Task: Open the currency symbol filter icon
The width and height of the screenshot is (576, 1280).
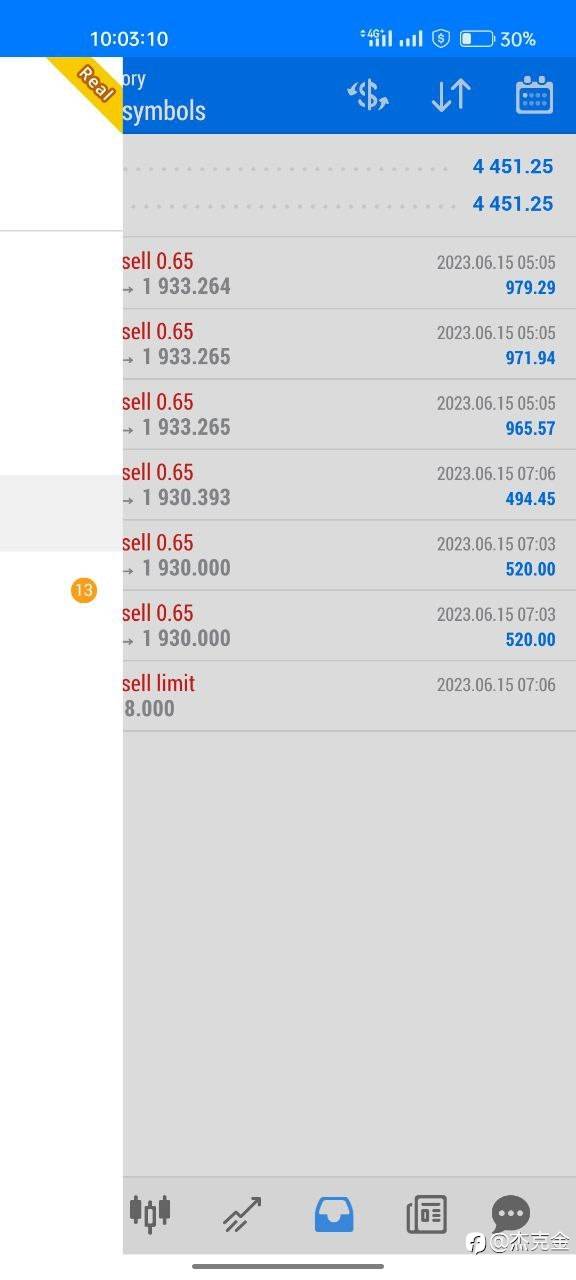Action: 368,96
